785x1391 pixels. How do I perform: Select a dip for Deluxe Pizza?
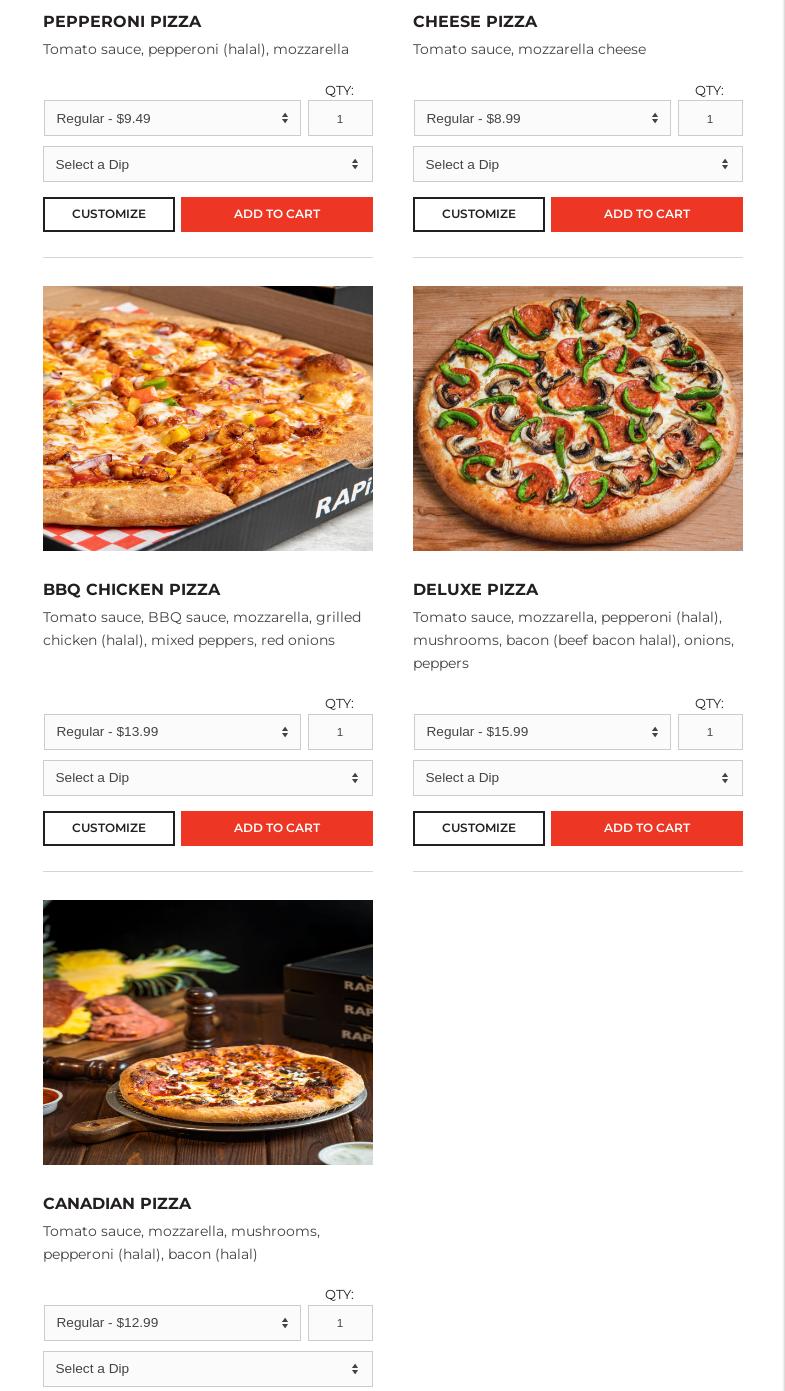click(x=577, y=778)
